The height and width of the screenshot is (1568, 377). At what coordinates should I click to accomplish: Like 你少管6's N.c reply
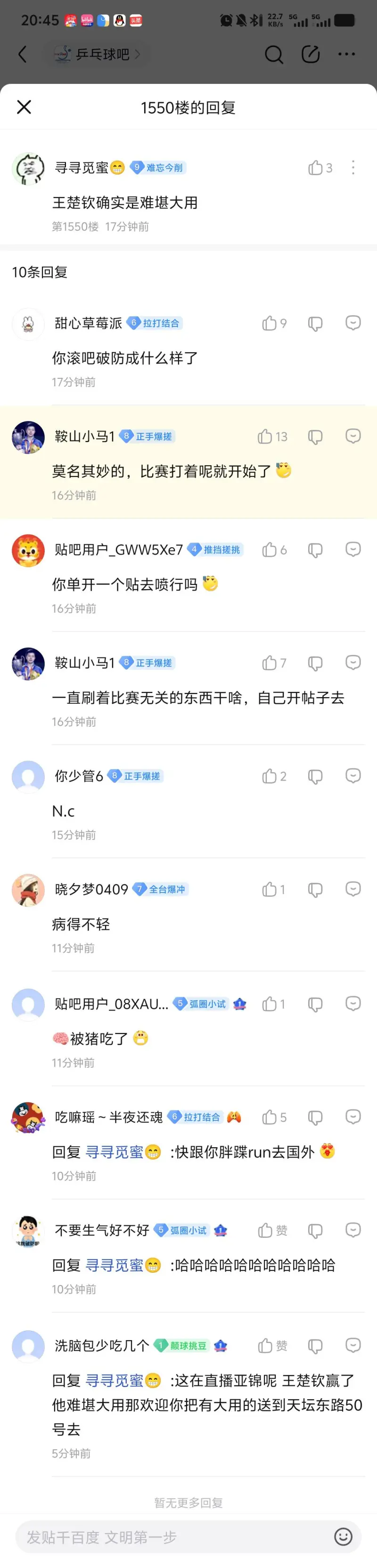[x=270, y=776]
